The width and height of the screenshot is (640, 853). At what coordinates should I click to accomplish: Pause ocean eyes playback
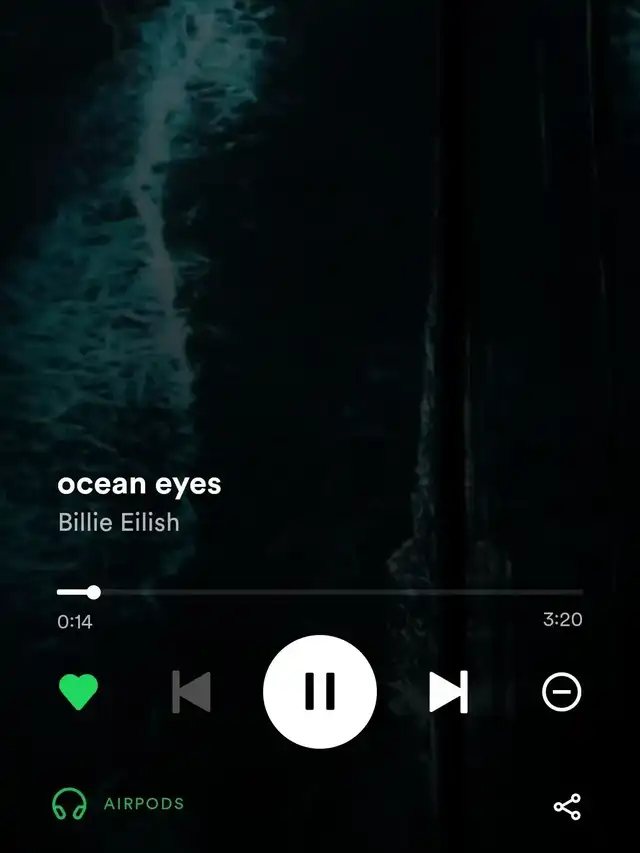320,691
